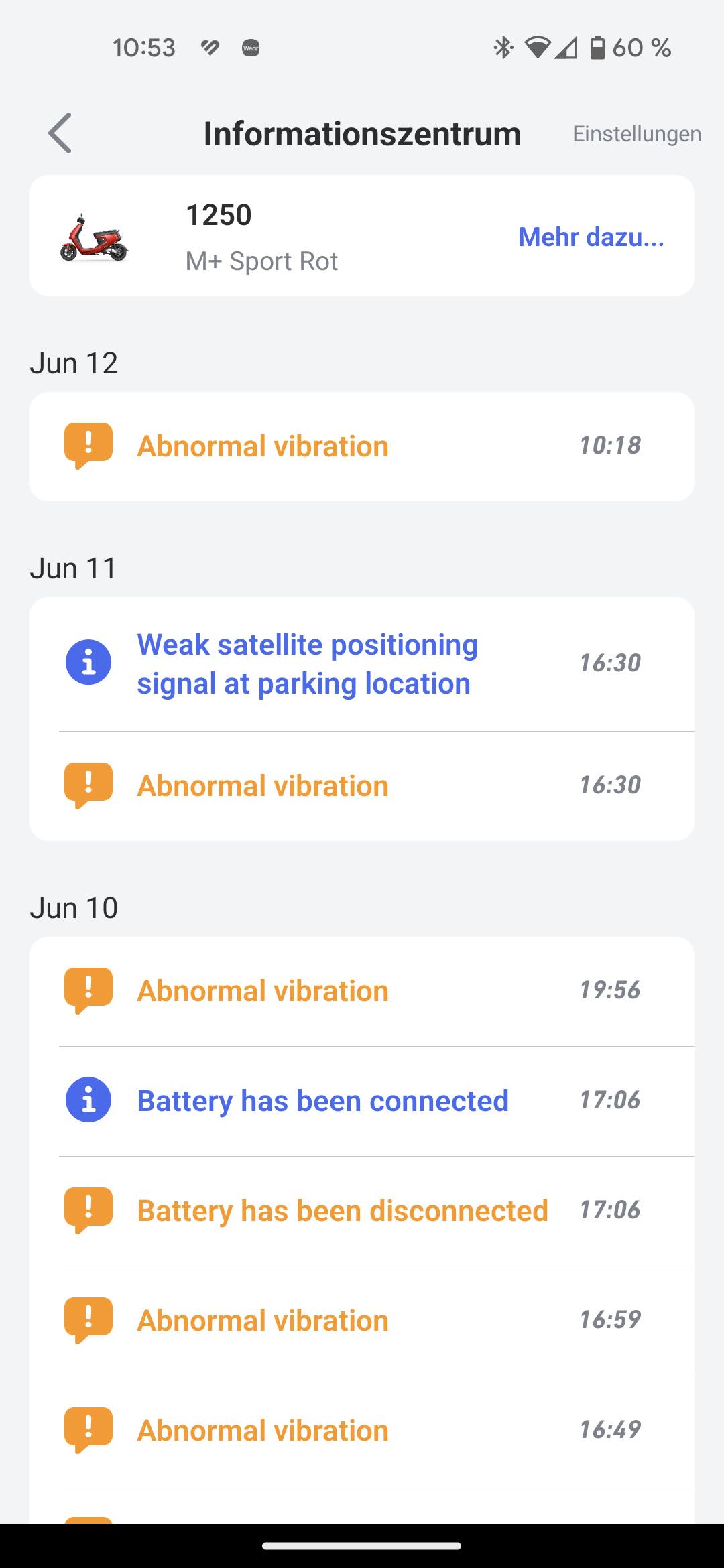Show Abnormal vibration alert from 16:49
724x1568 pixels.
pyautogui.click(x=361, y=1430)
